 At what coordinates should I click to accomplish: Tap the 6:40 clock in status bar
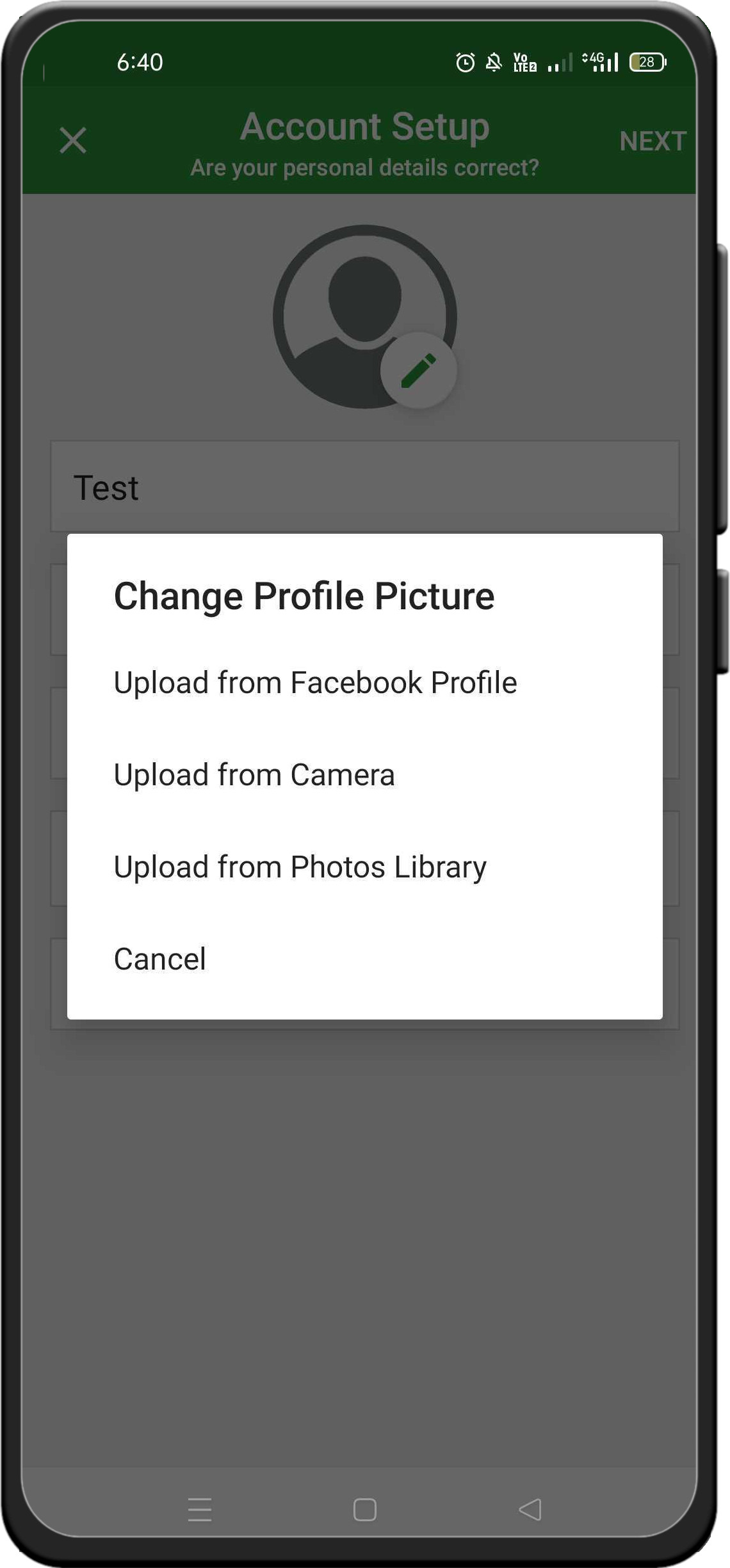(x=138, y=62)
